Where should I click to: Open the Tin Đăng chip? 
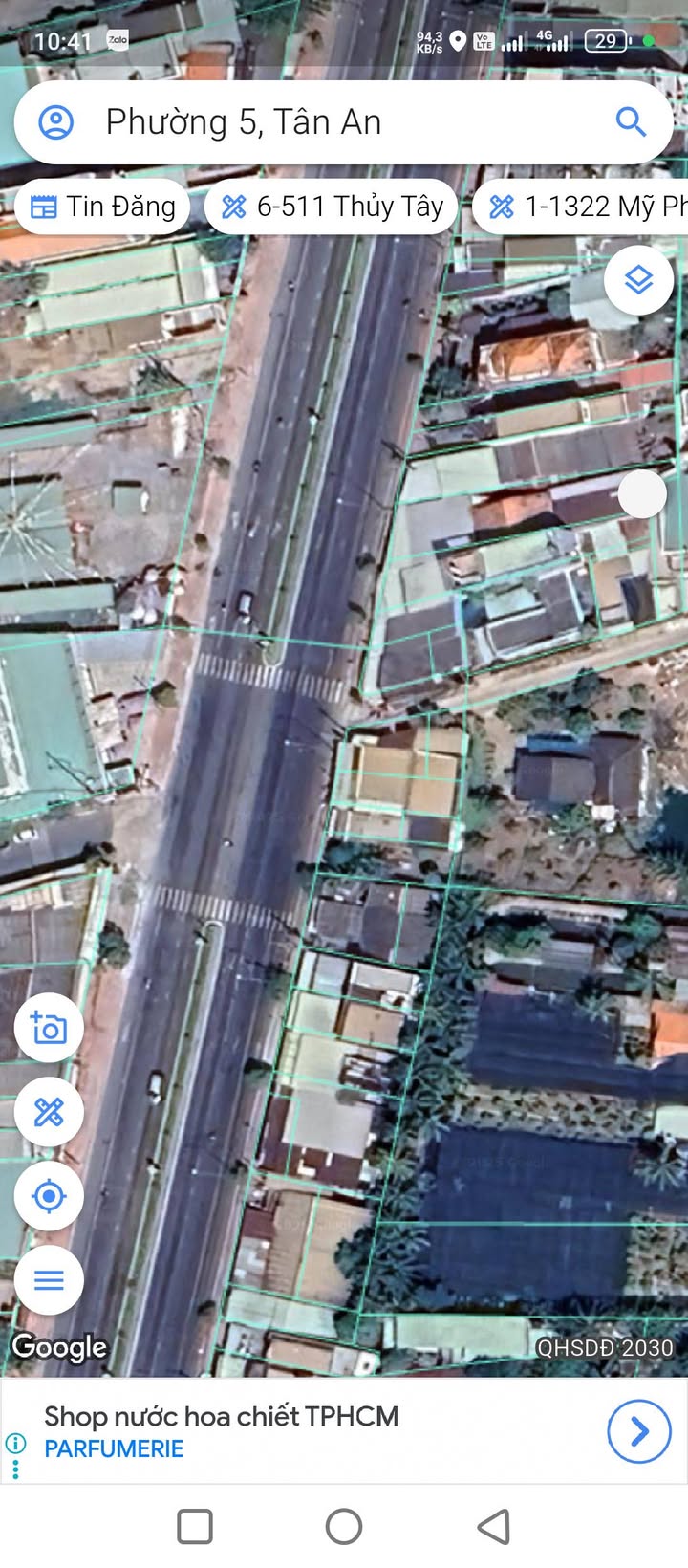(102, 207)
